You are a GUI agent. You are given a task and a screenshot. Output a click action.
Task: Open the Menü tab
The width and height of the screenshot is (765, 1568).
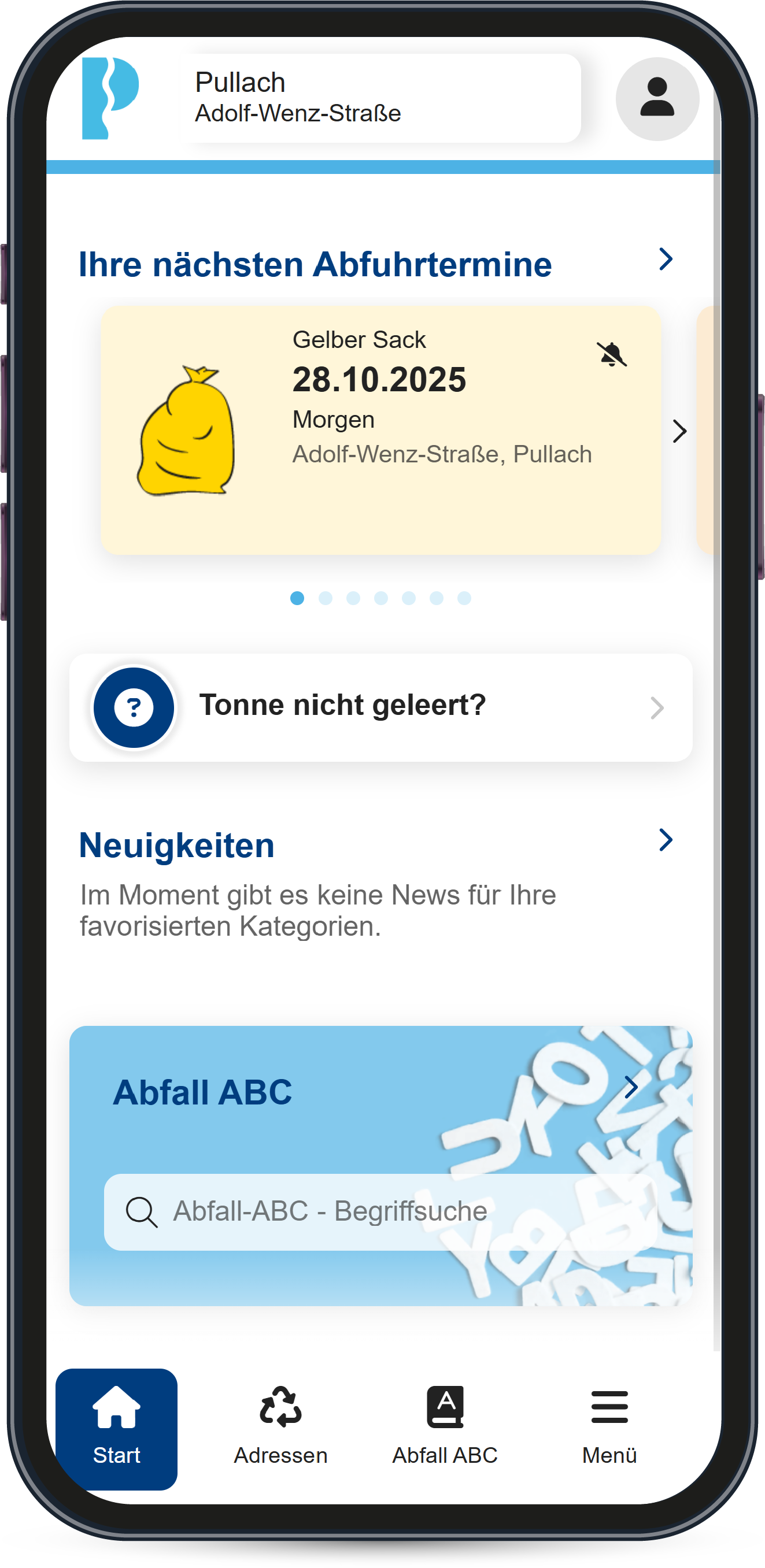point(609,1428)
